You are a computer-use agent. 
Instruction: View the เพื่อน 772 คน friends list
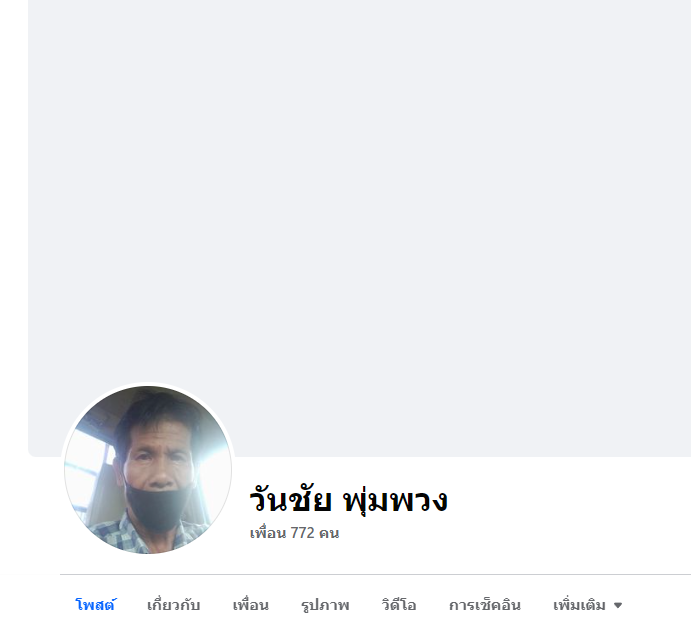click(x=294, y=533)
